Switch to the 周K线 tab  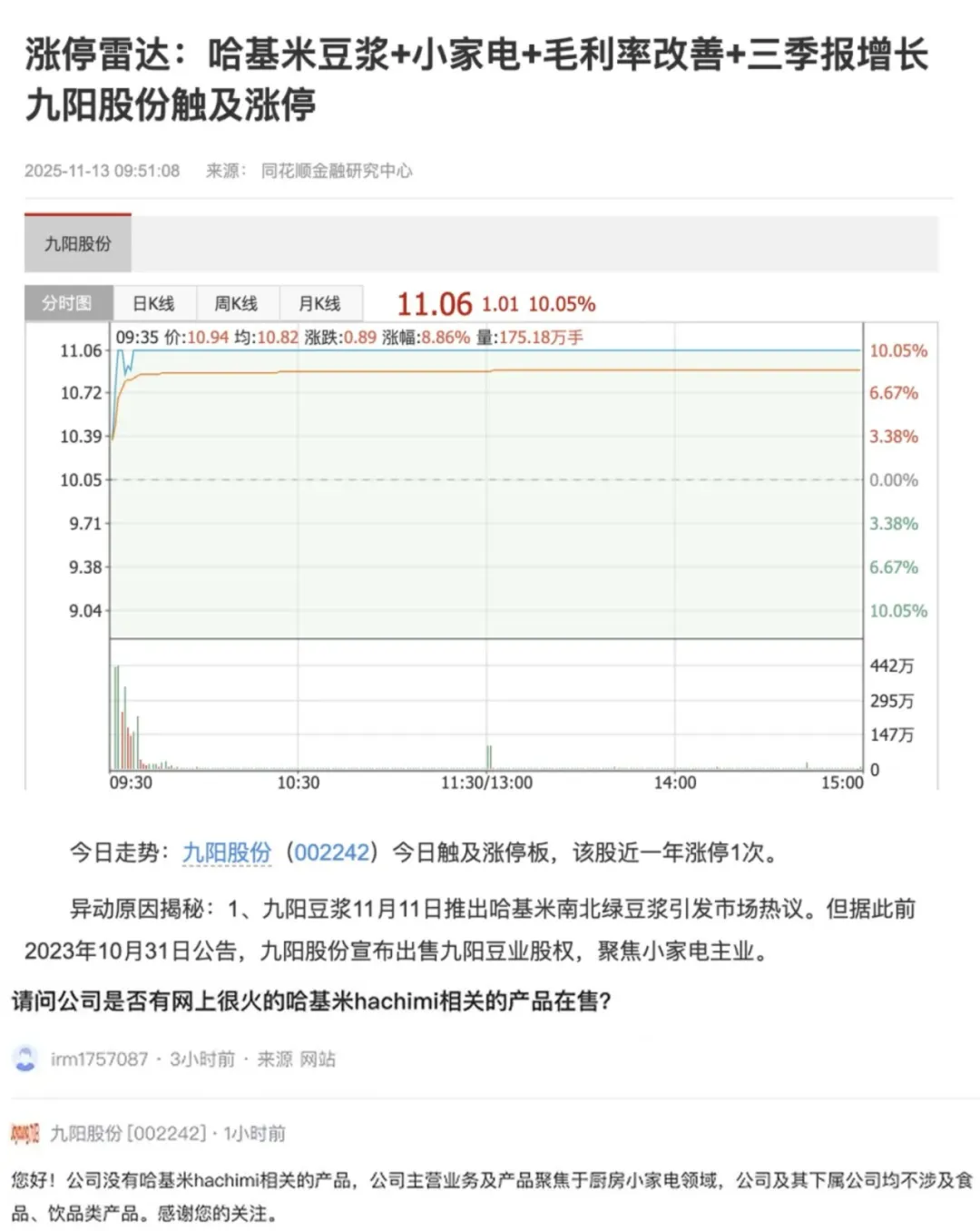pyautogui.click(x=238, y=302)
